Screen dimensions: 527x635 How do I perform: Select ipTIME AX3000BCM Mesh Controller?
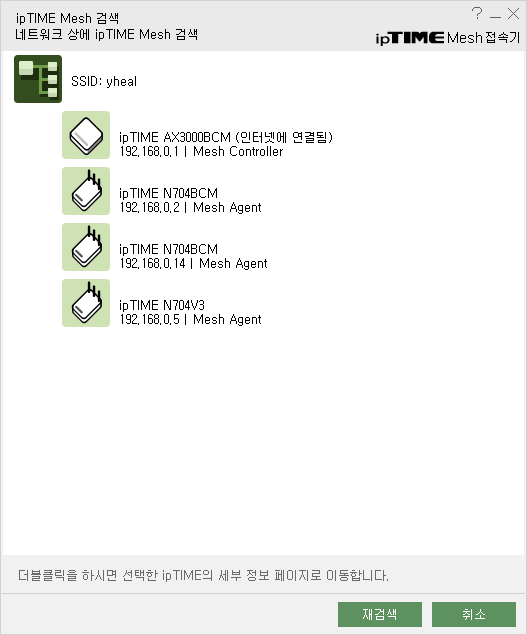coord(198,136)
